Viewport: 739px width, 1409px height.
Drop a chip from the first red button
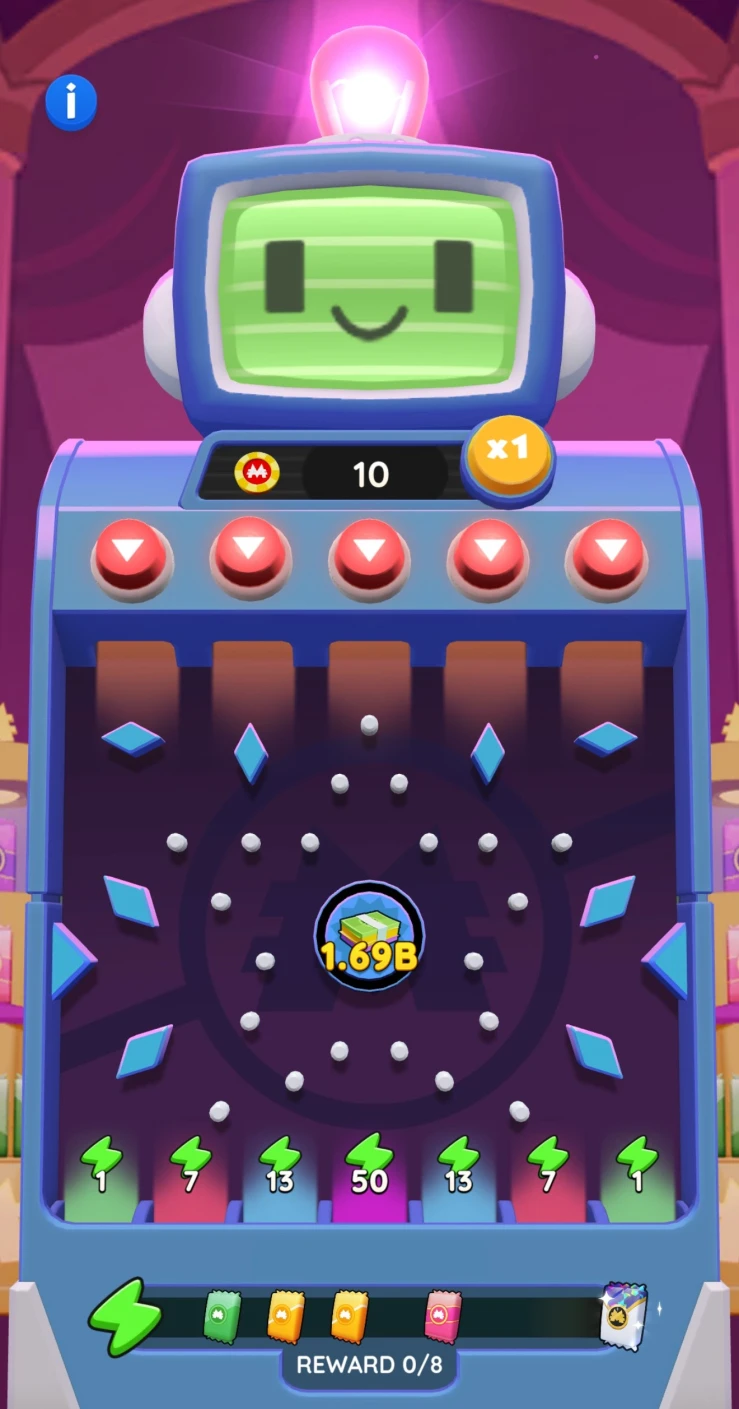coord(131,553)
